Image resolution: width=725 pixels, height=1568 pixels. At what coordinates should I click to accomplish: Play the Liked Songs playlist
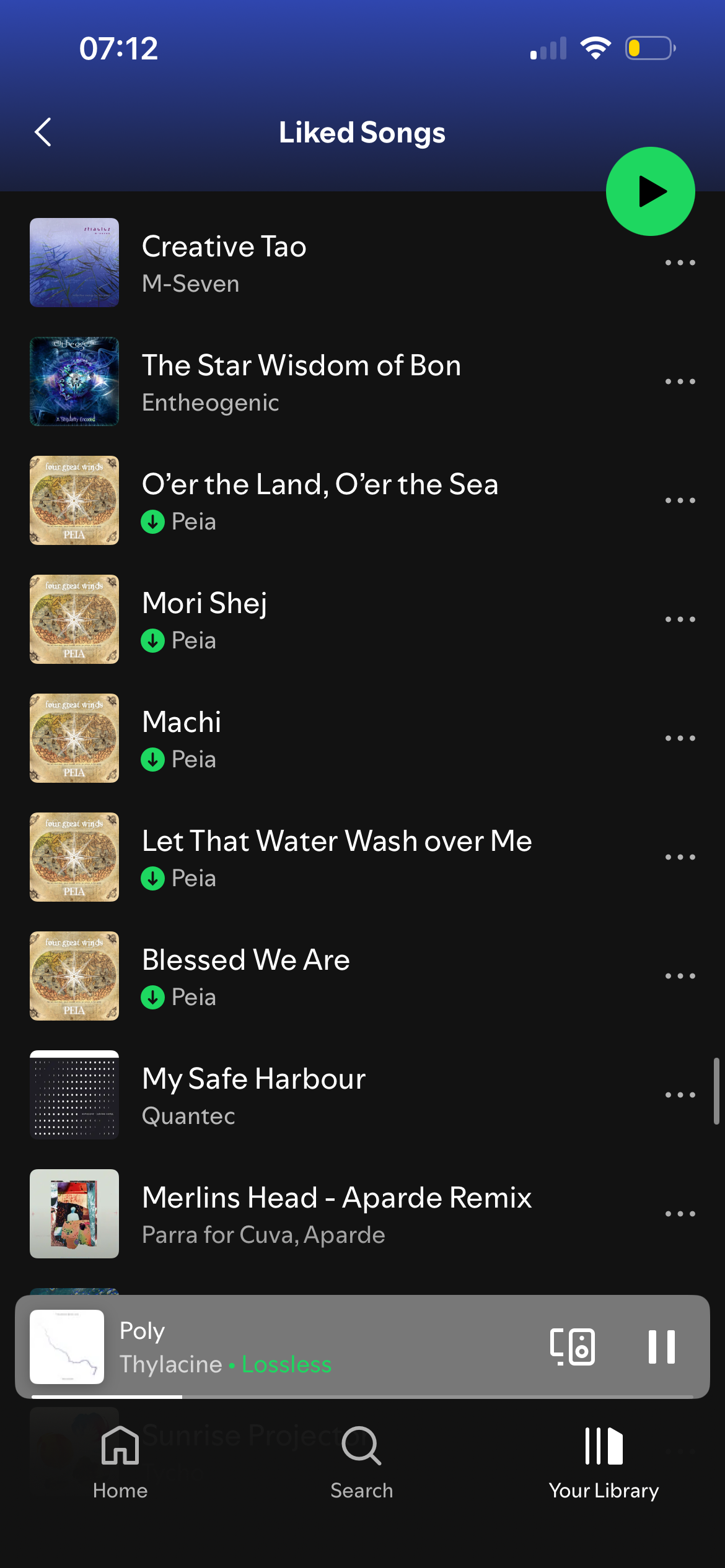[x=650, y=191]
